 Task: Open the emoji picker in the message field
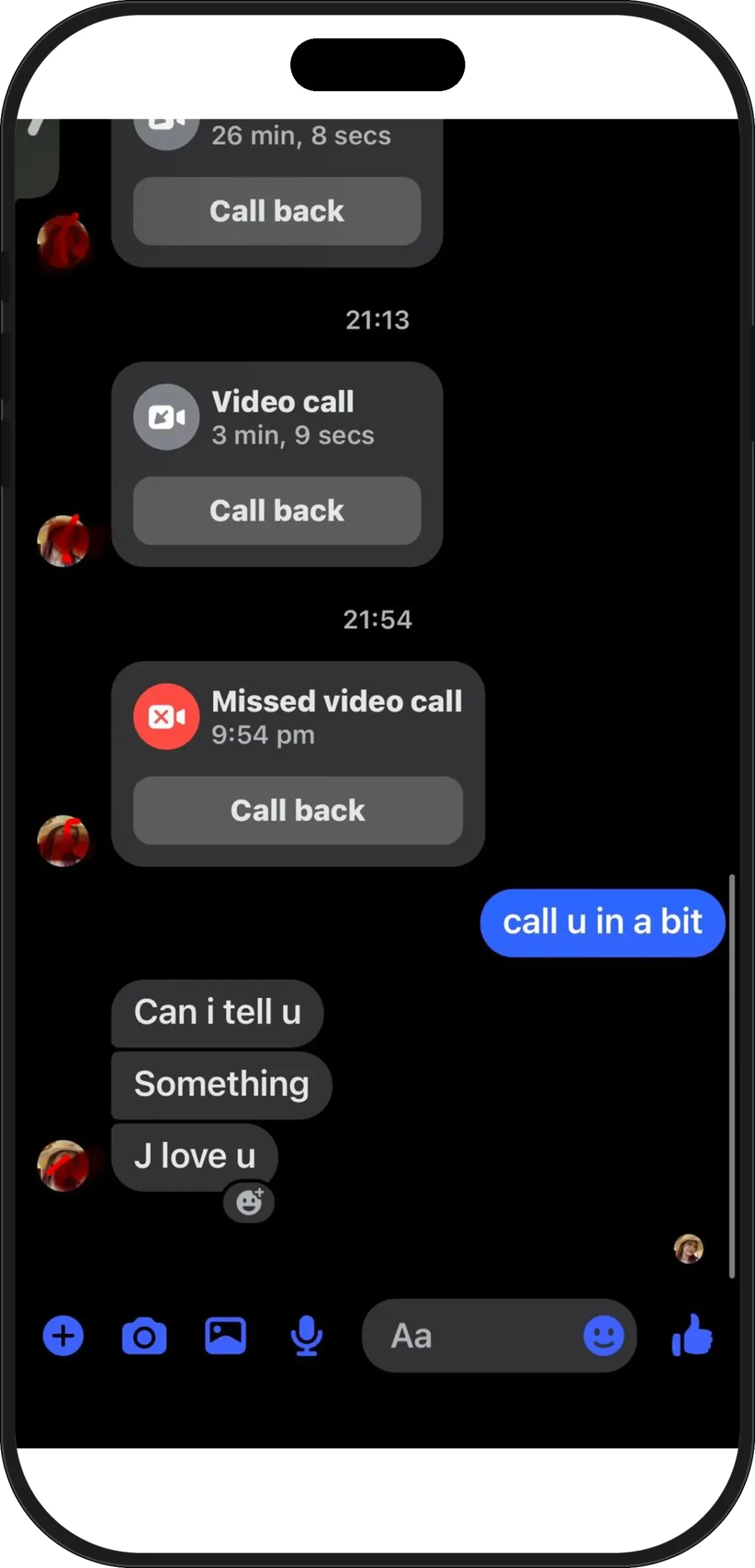pyautogui.click(x=604, y=1336)
